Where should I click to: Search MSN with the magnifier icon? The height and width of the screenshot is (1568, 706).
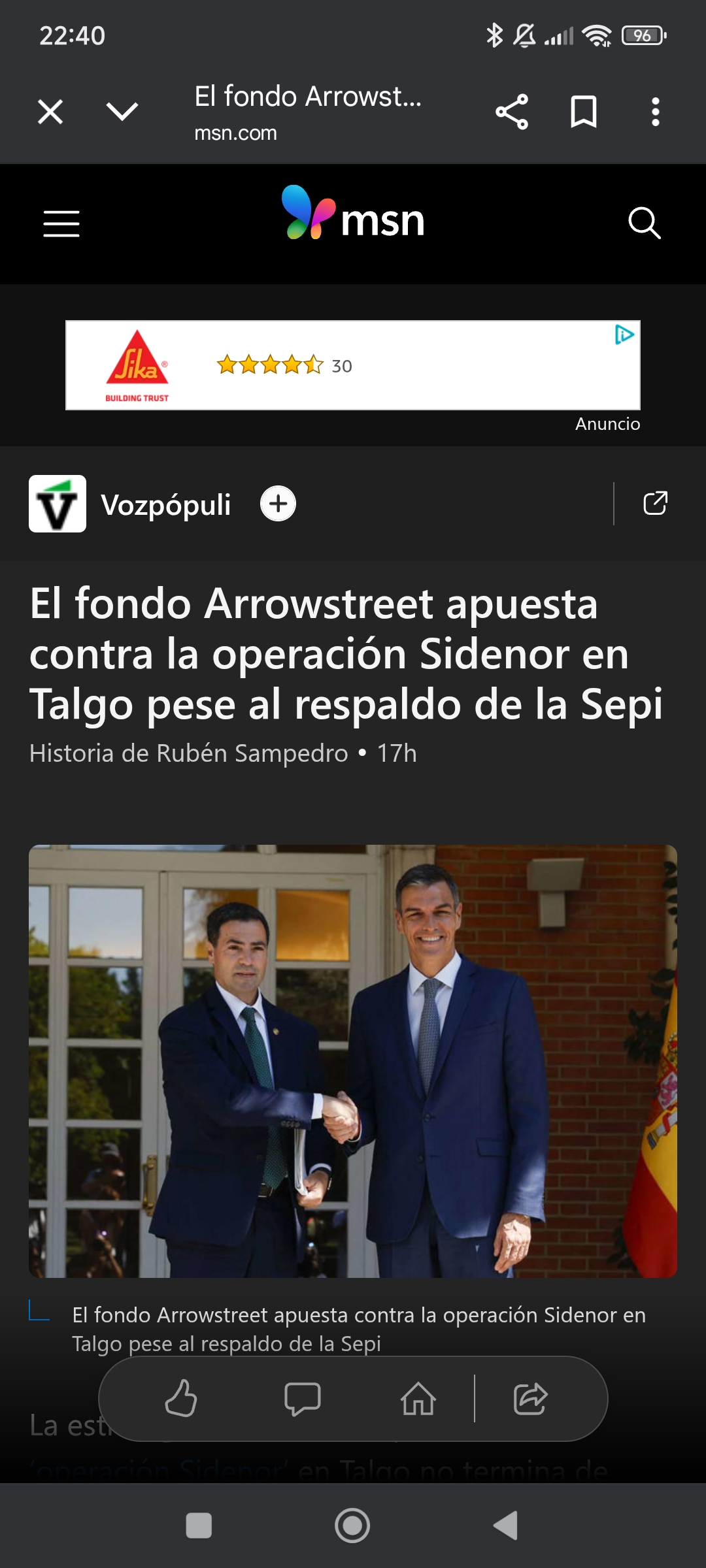(x=645, y=223)
